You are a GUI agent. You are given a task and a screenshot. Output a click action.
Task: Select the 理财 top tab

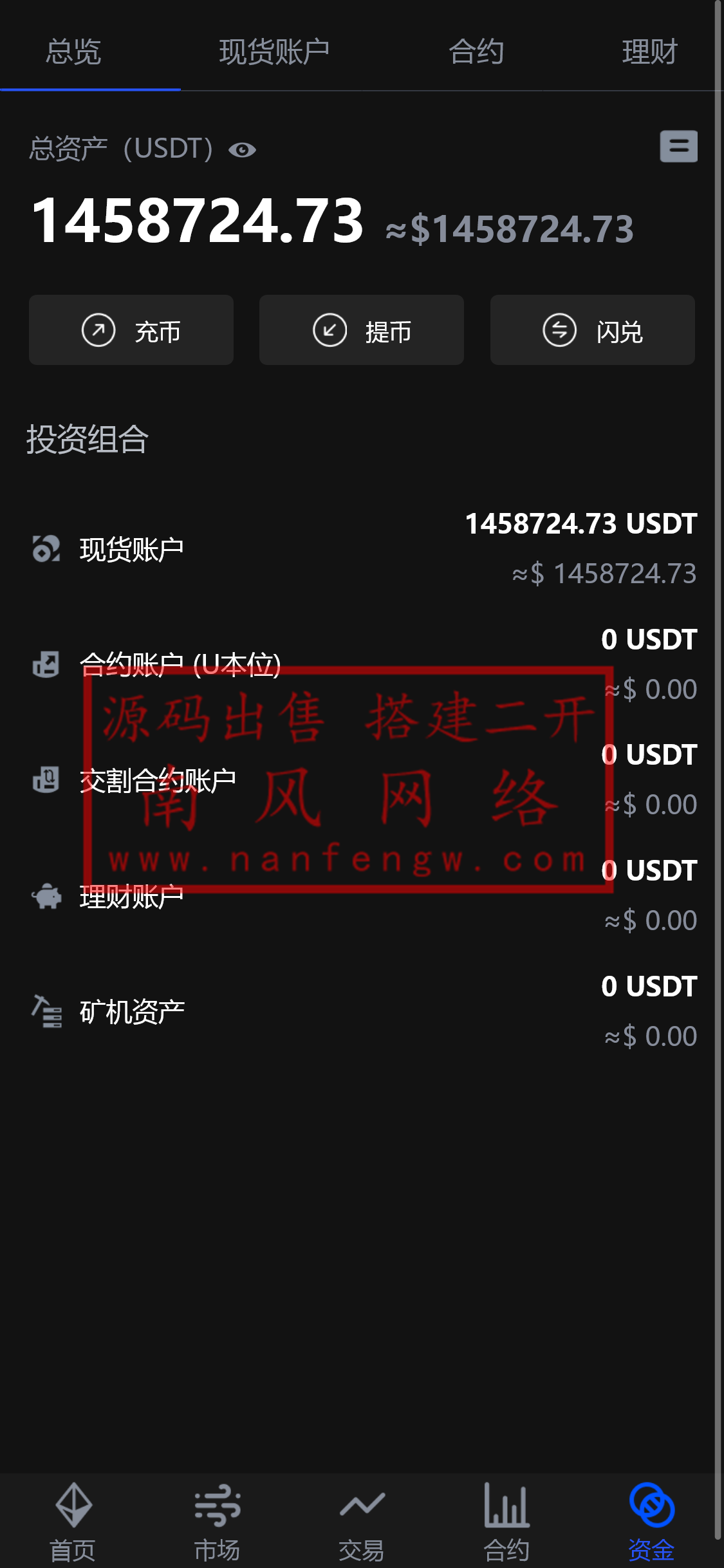point(649,51)
